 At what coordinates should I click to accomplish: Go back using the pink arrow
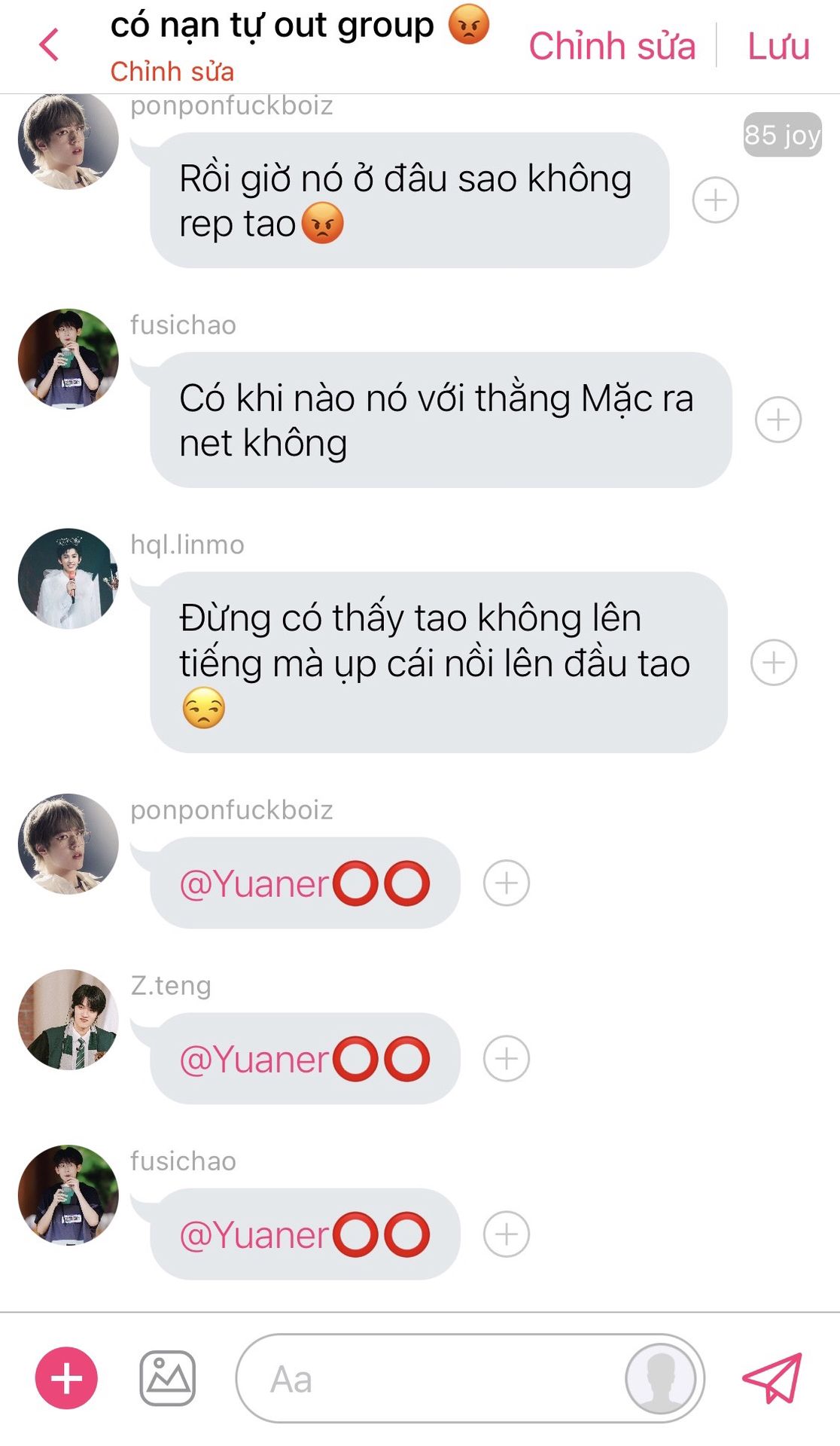coord(49,44)
